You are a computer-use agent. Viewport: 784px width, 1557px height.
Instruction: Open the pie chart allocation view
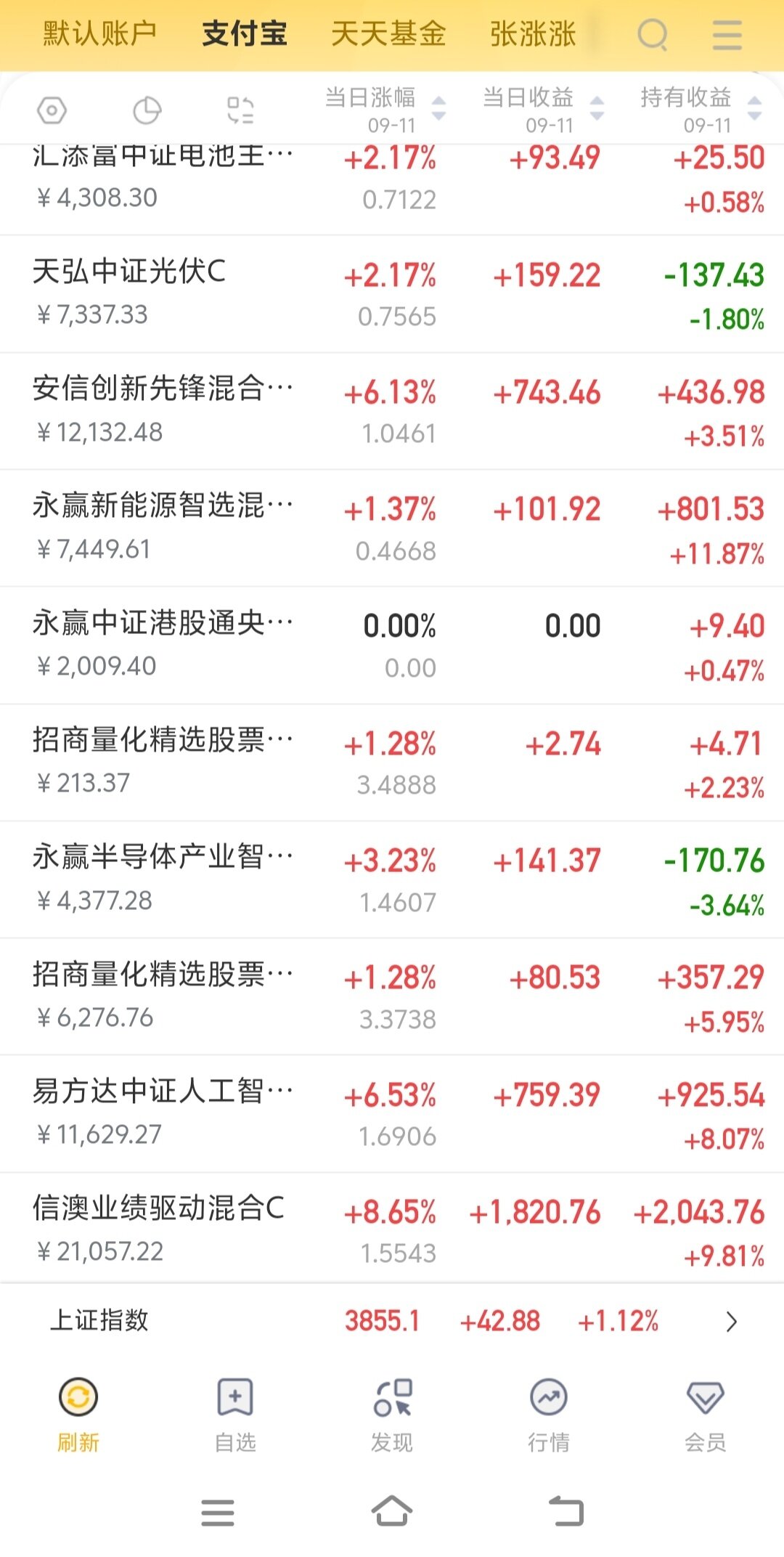point(147,110)
